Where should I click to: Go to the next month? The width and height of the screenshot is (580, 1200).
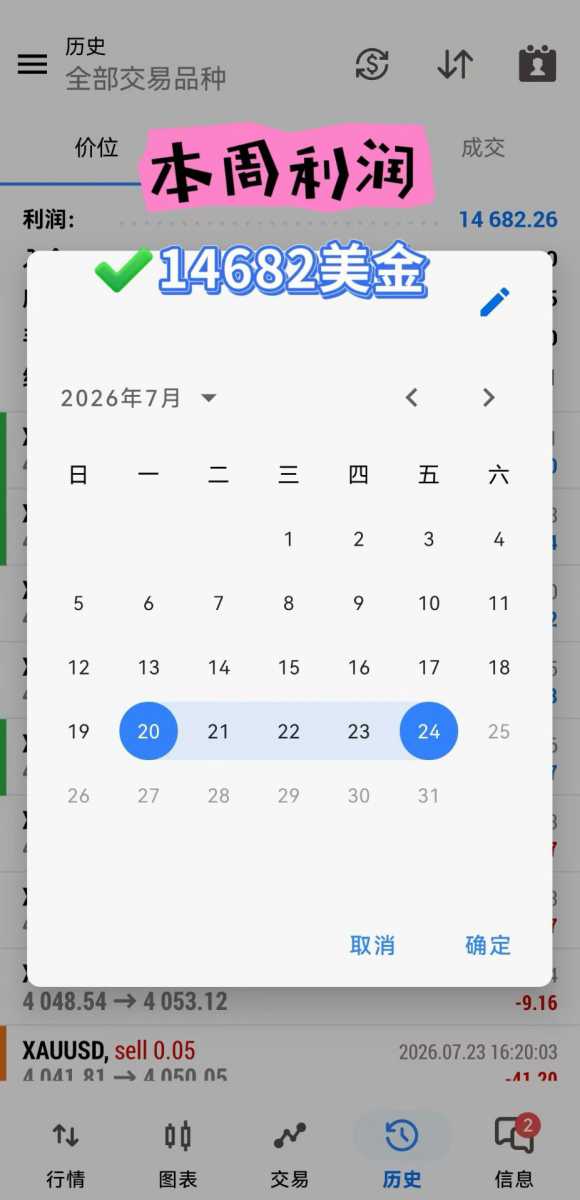pos(489,398)
